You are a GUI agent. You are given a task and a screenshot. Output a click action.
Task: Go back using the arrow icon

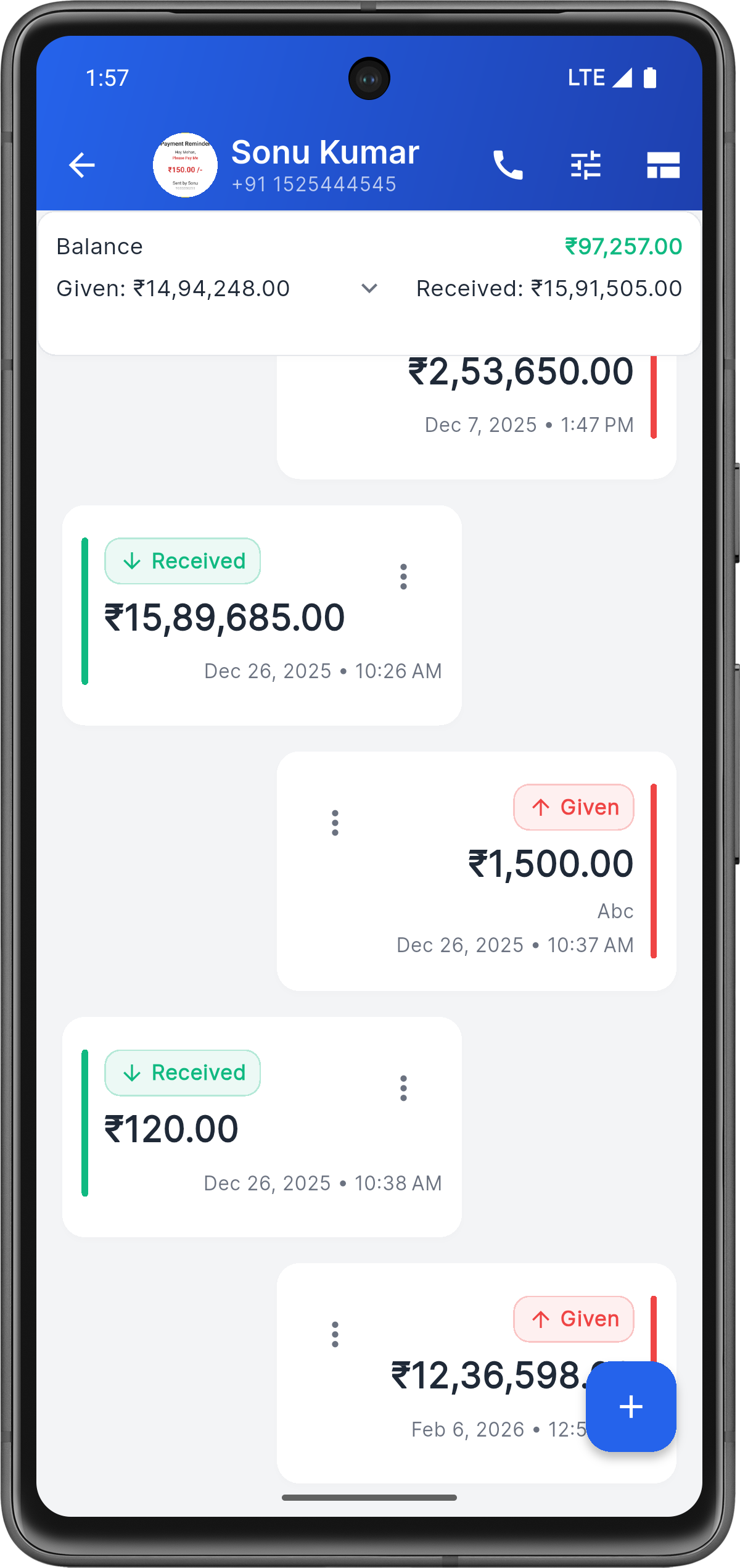point(81,165)
